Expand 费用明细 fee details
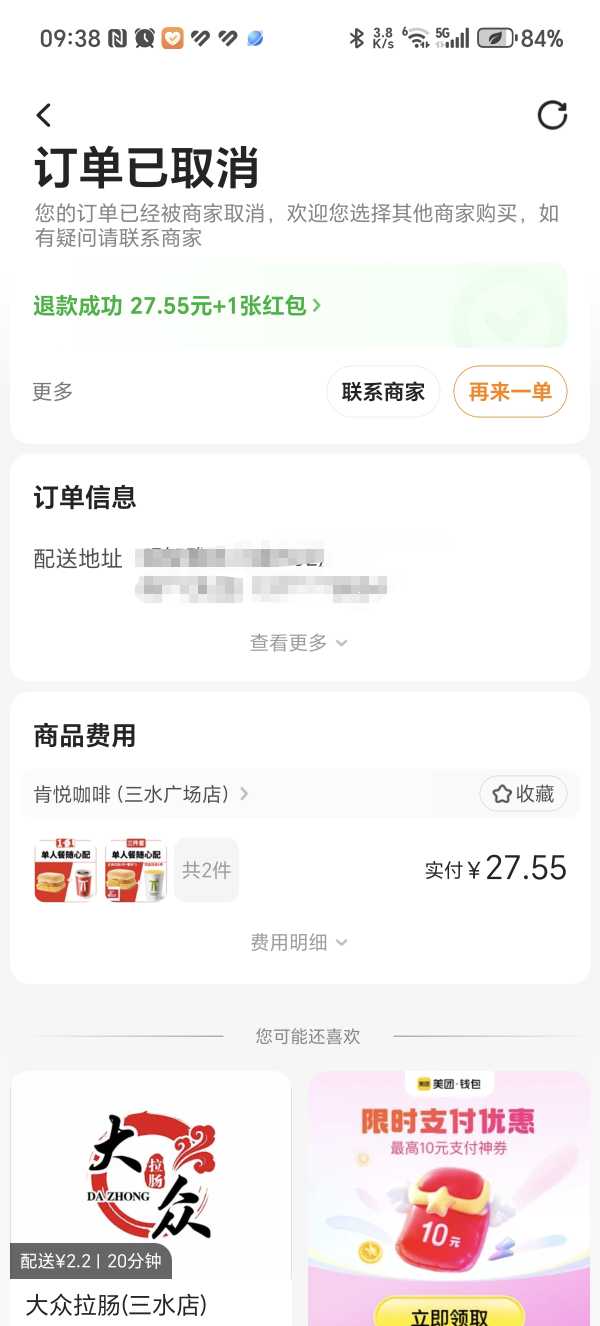The width and height of the screenshot is (600, 1326). 298,942
